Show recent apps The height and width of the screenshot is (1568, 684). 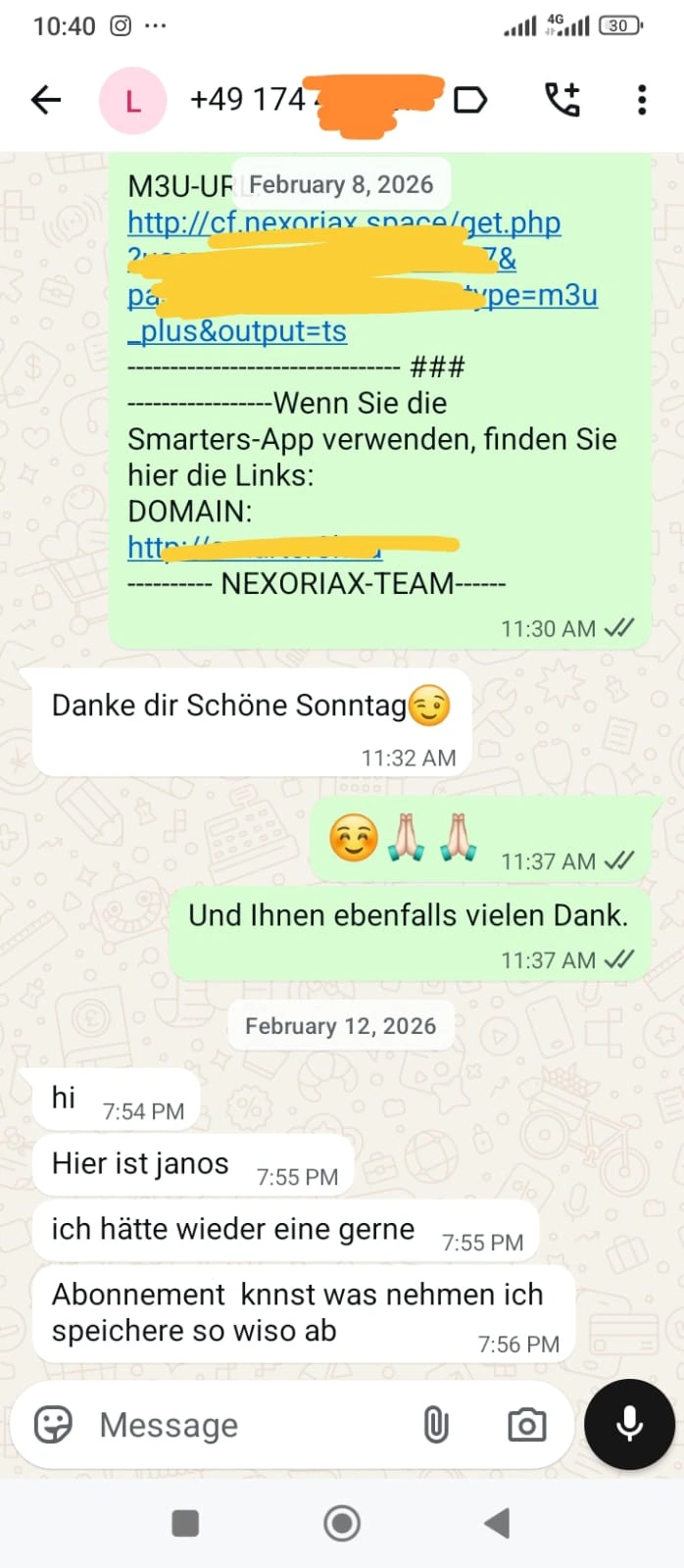(x=185, y=1523)
